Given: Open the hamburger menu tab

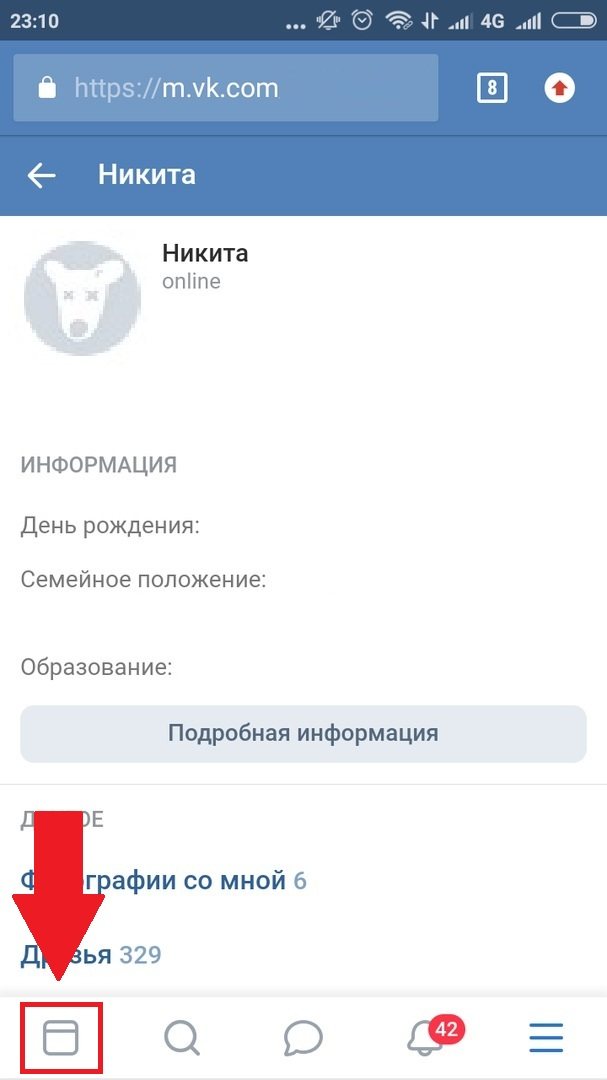Looking at the screenshot, I should click(x=546, y=1037).
